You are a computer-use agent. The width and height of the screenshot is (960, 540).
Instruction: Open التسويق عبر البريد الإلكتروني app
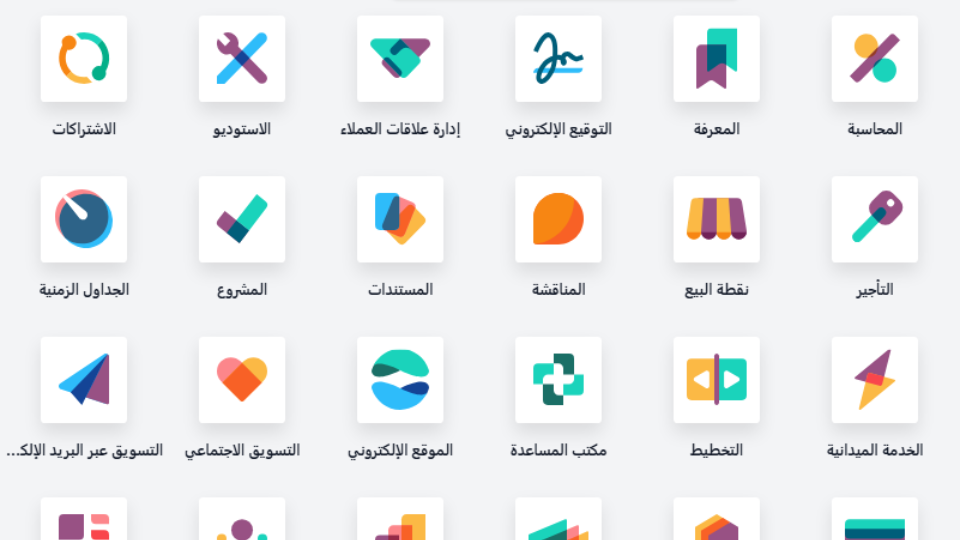click(84, 379)
